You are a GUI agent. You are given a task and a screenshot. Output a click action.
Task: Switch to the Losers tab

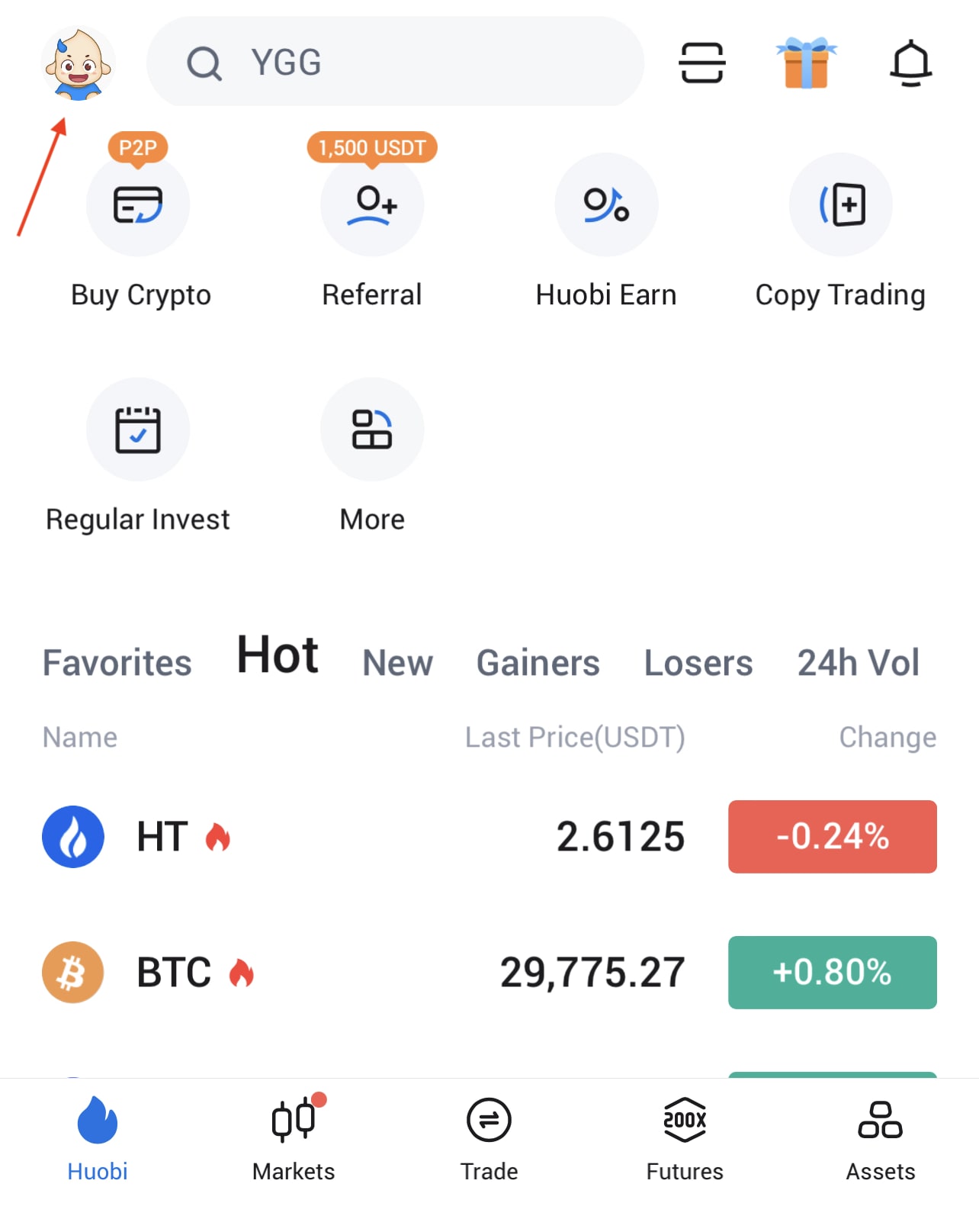click(698, 662)
